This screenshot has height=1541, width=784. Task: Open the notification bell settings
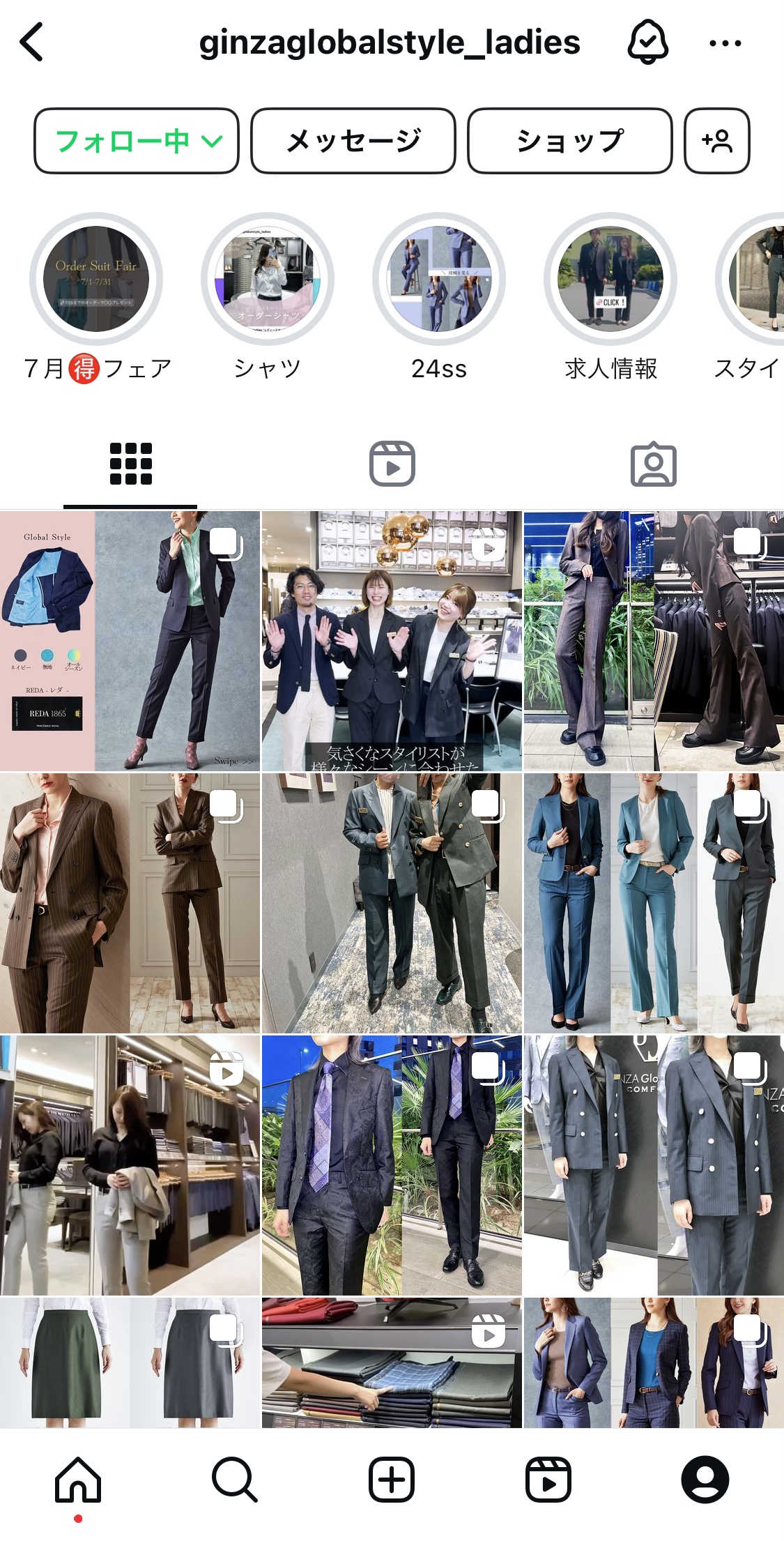coord(647,43)
